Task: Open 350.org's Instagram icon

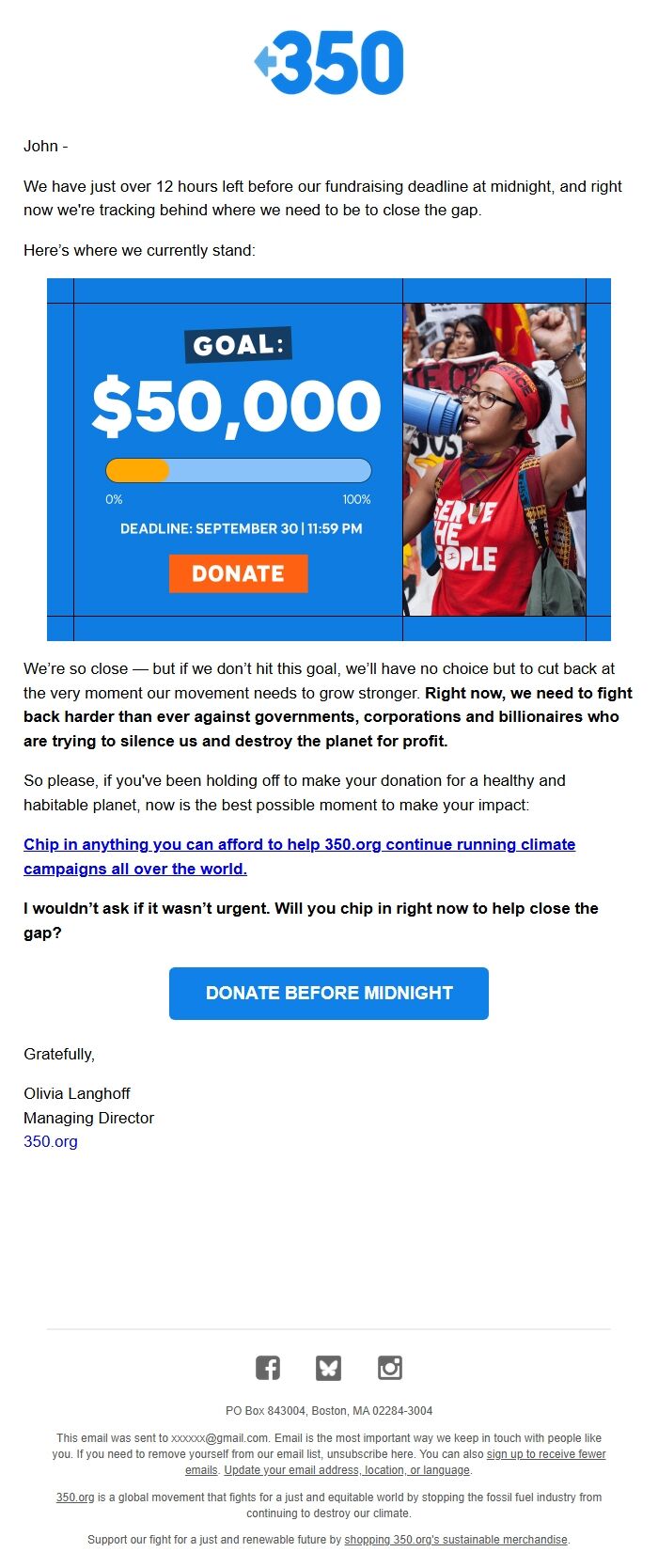Action: pyautogui.click(x=390, y=1368)
